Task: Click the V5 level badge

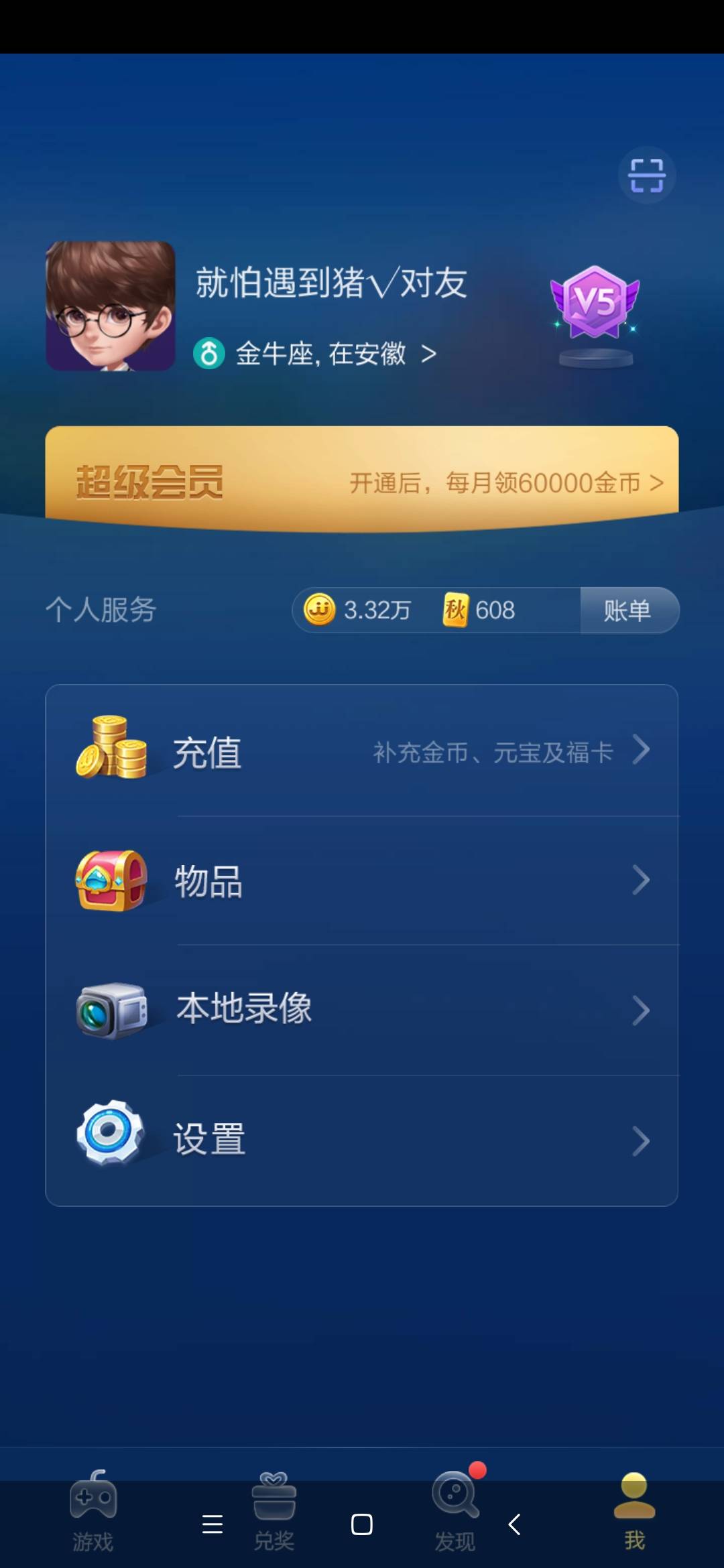Action: click(595, 302)
